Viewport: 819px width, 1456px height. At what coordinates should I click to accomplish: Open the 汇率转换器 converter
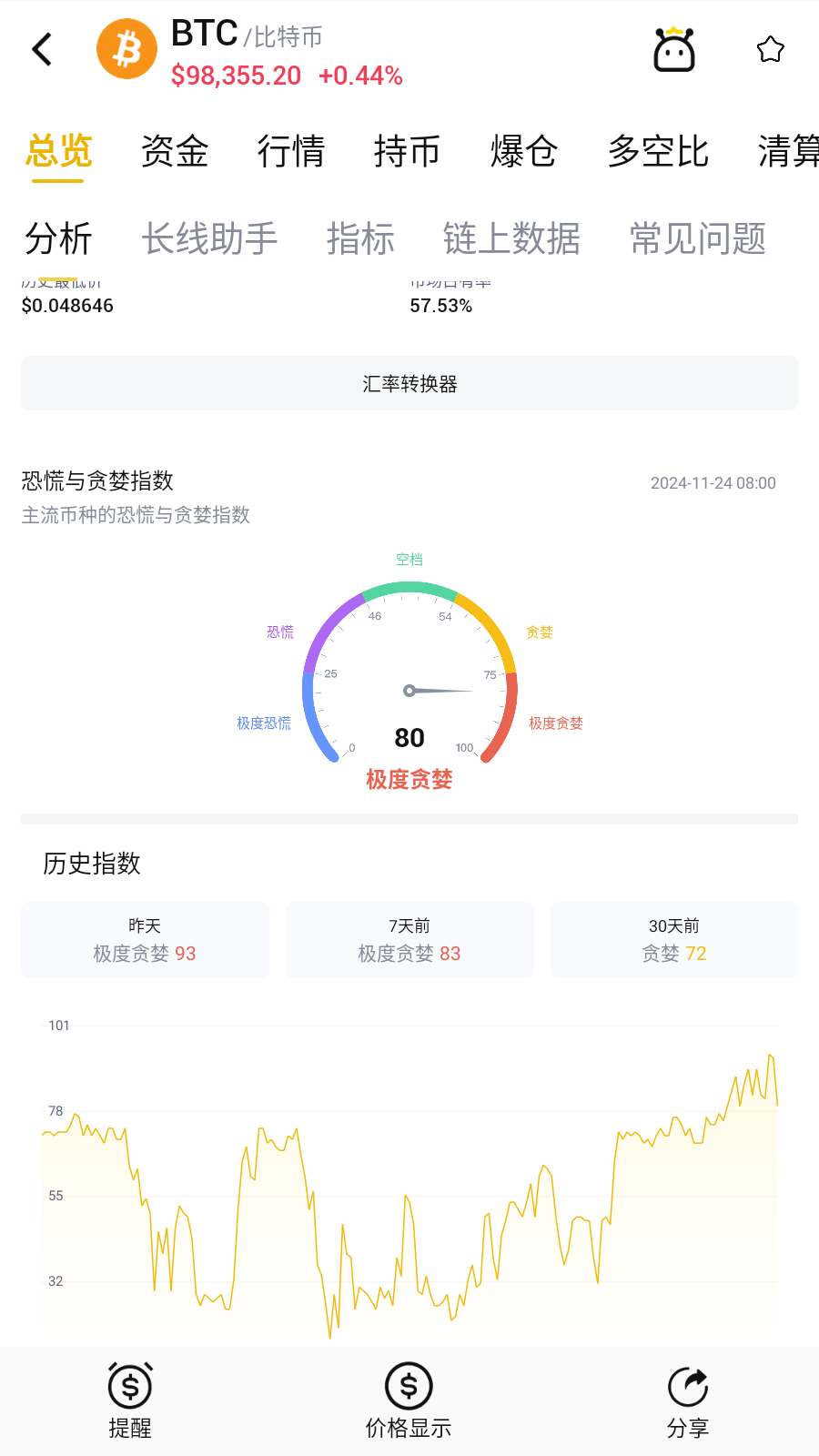tap(409, 384)
